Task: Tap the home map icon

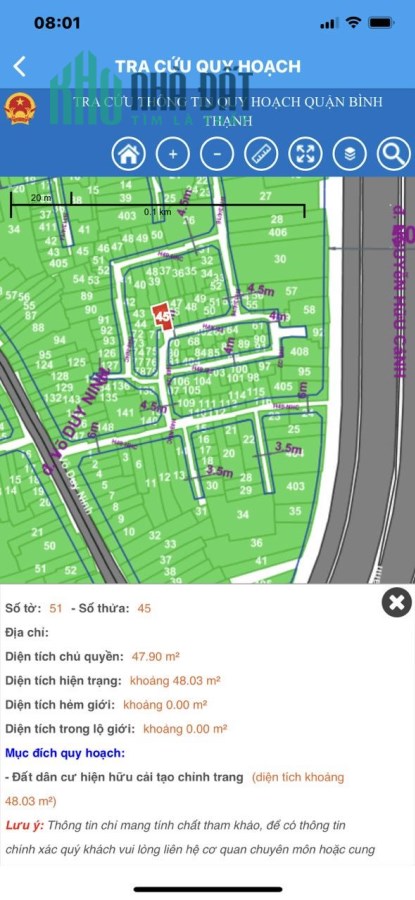Action: [x=129, y=153]
